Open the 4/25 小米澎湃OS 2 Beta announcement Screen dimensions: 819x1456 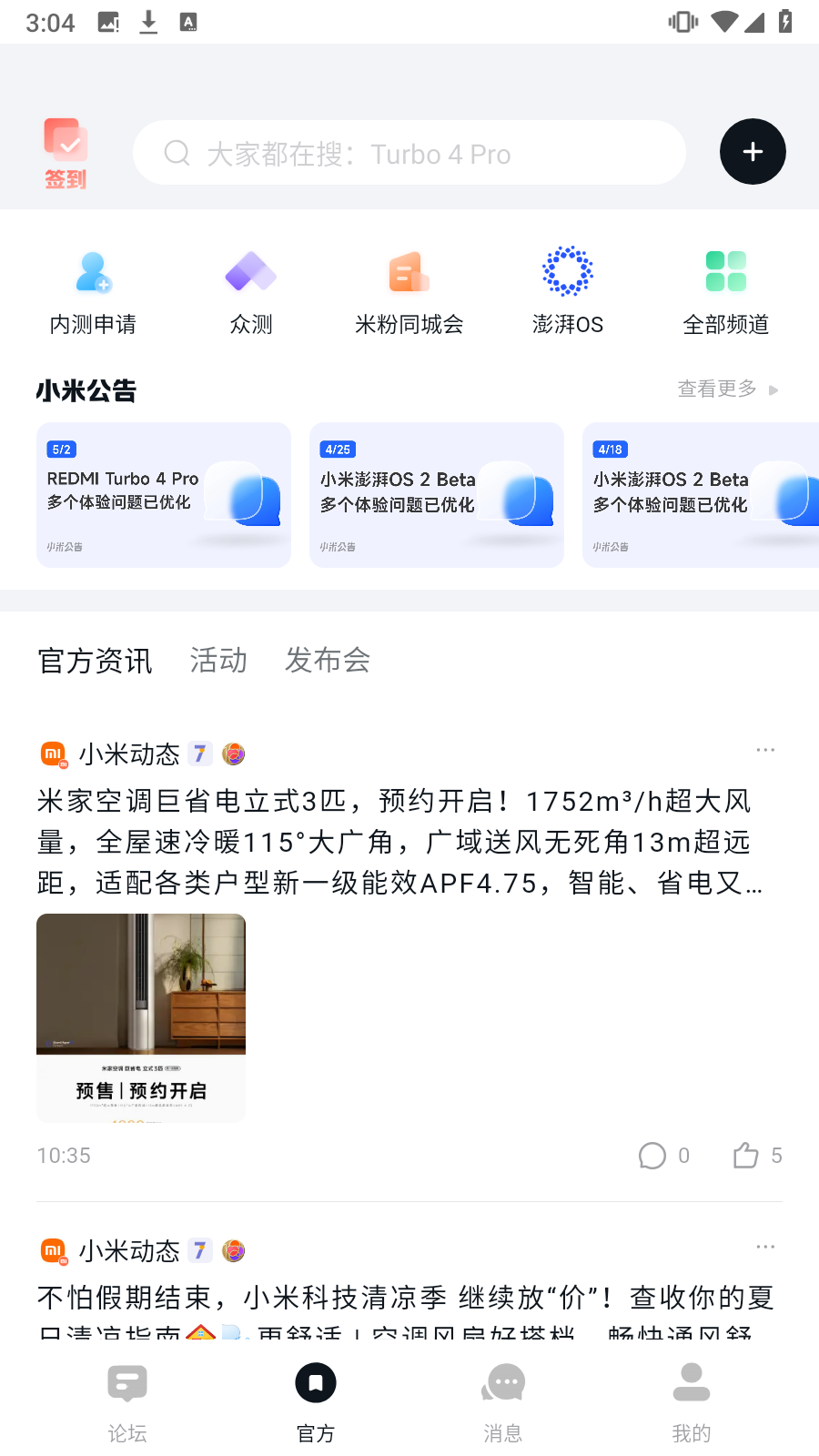[x=437, y=495]
